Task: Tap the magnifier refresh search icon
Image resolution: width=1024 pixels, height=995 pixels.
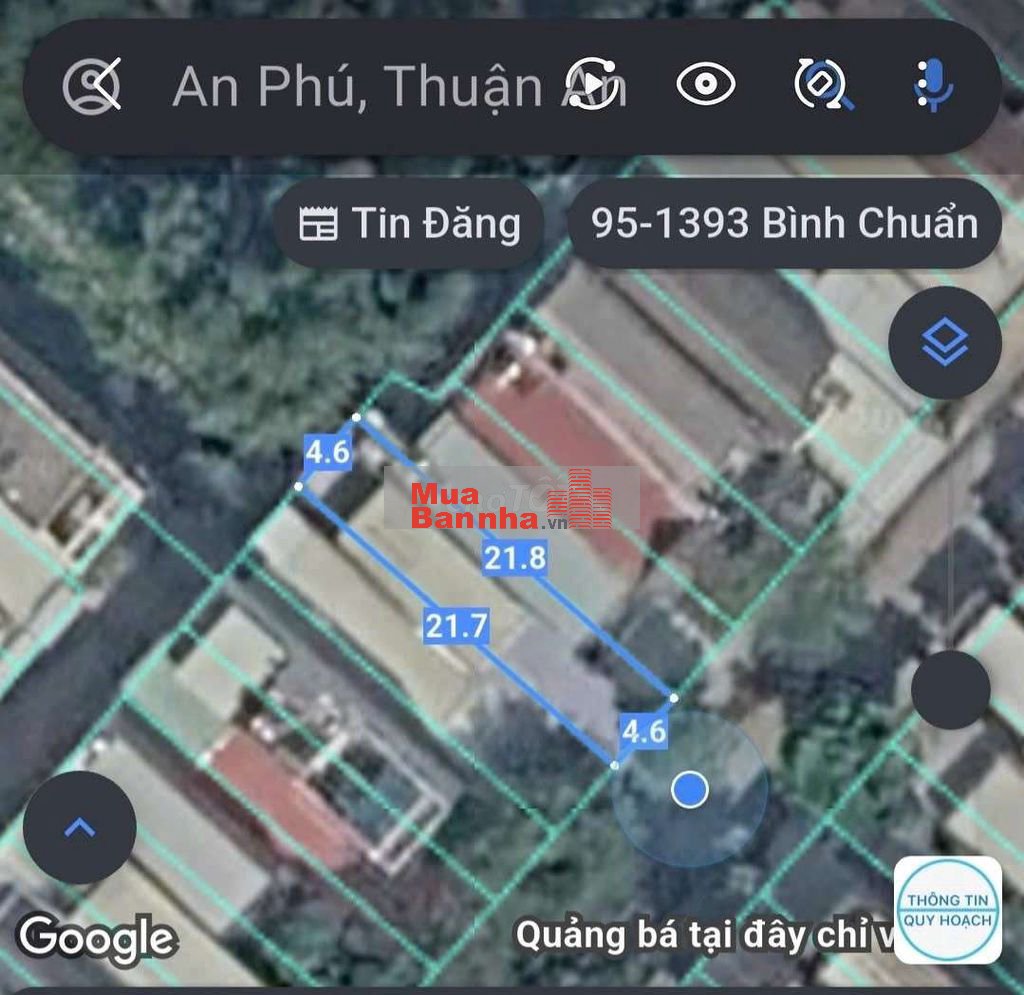Action: tap(822, 85)
